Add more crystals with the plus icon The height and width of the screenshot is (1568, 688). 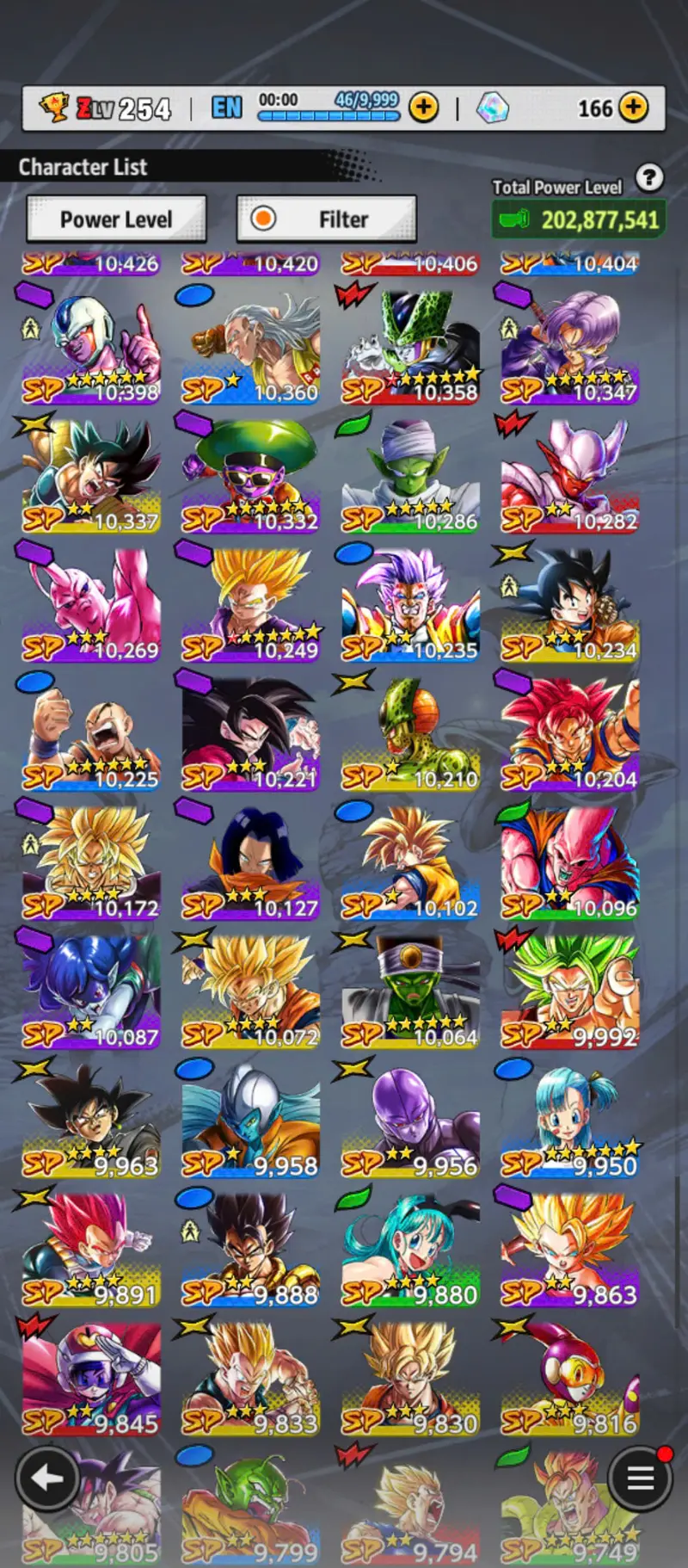pyautogui.click(x=634, y=108)
